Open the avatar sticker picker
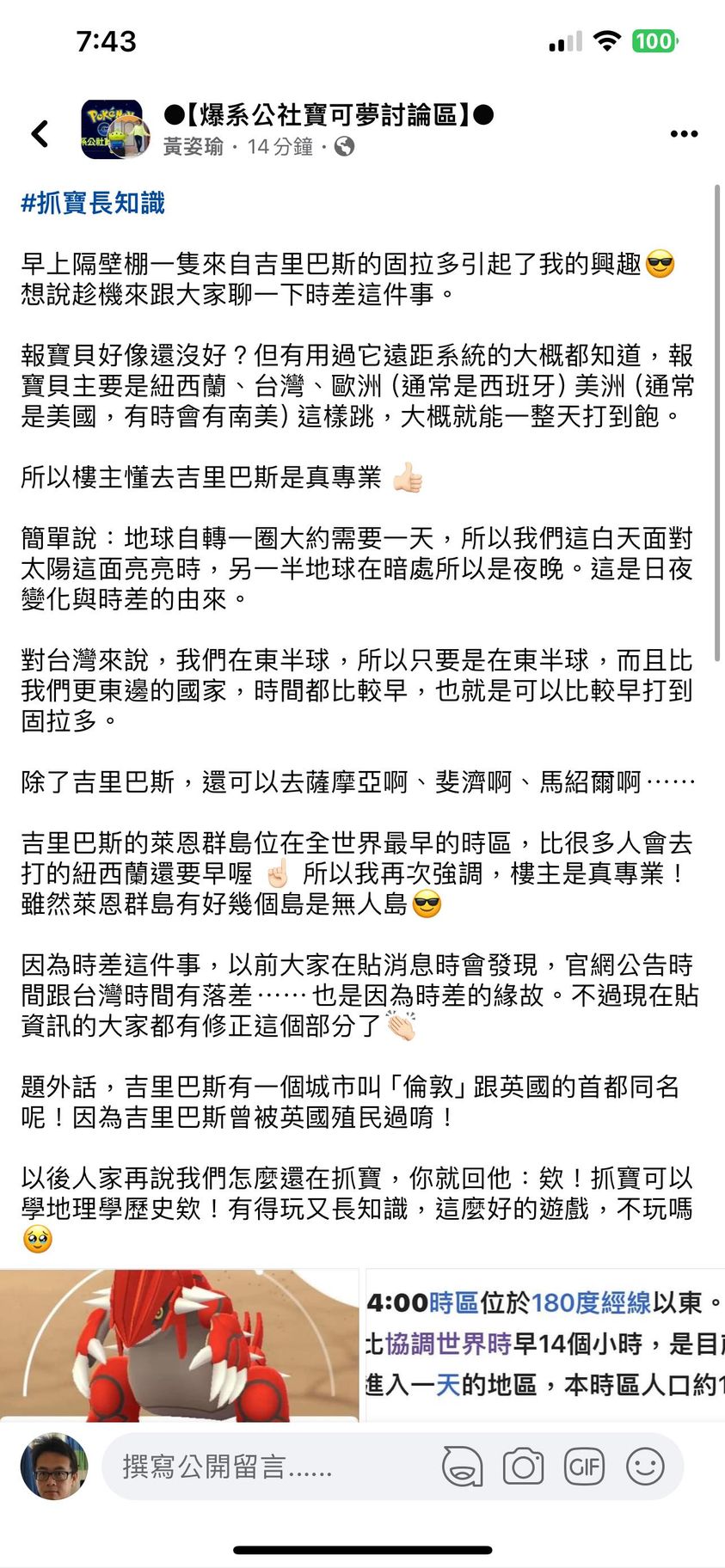This screenshot has width=725, height=1568. [x=462, y=1467]
